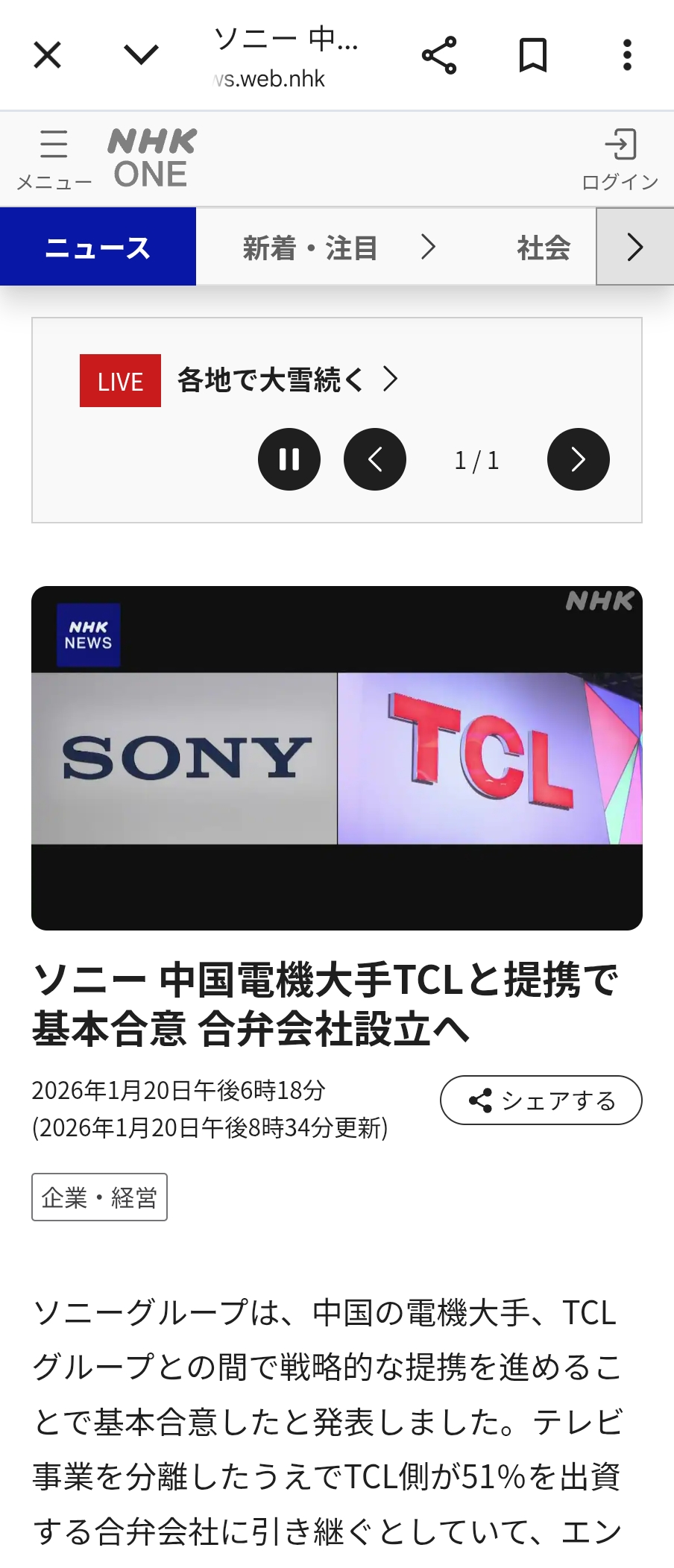Share this page via browser share icon
Screen dimensions: 674x1568
point(439,55)
